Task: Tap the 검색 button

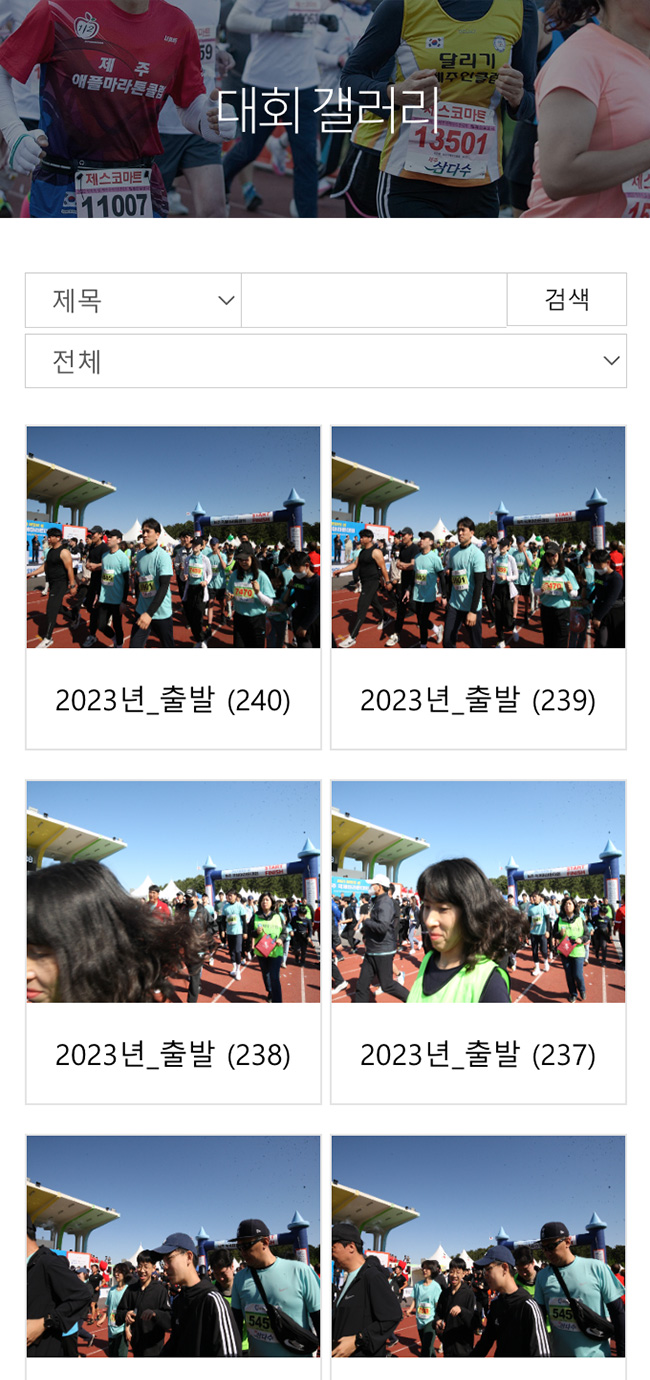Action: click(566, 299)
